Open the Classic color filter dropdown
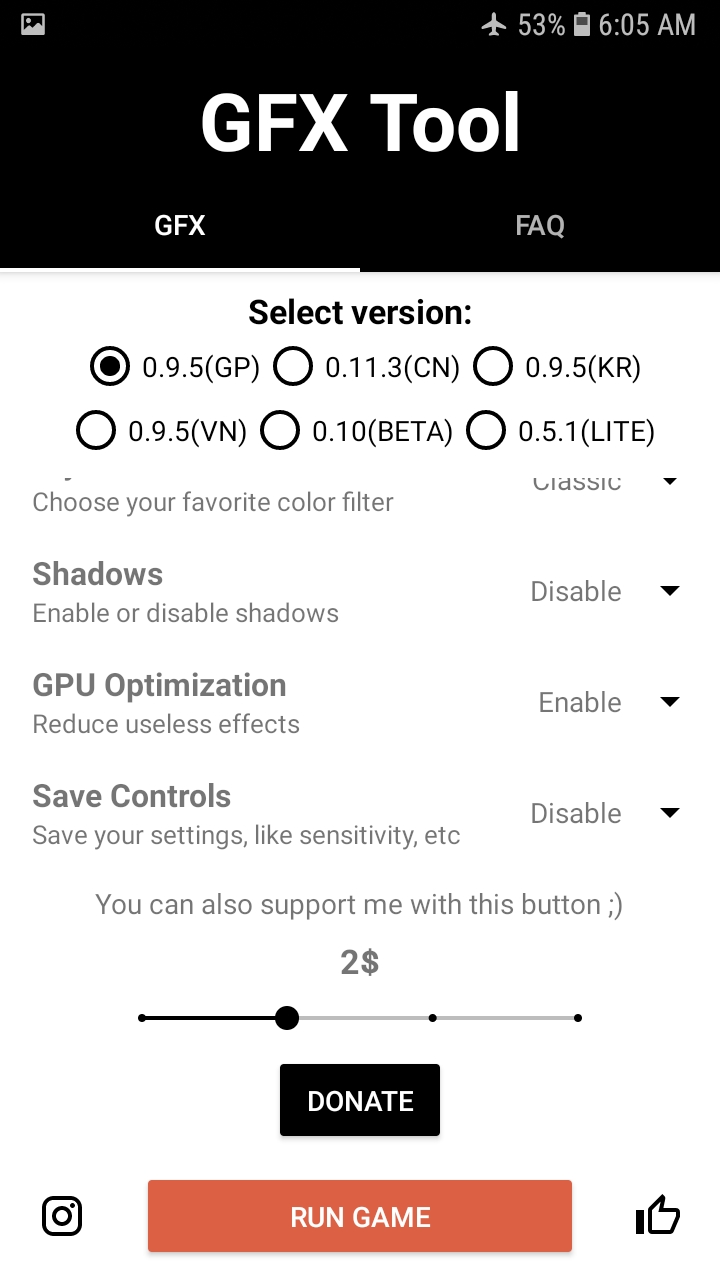The width and height of the screenshot is (720, 1280). click(x=668, y=481)
